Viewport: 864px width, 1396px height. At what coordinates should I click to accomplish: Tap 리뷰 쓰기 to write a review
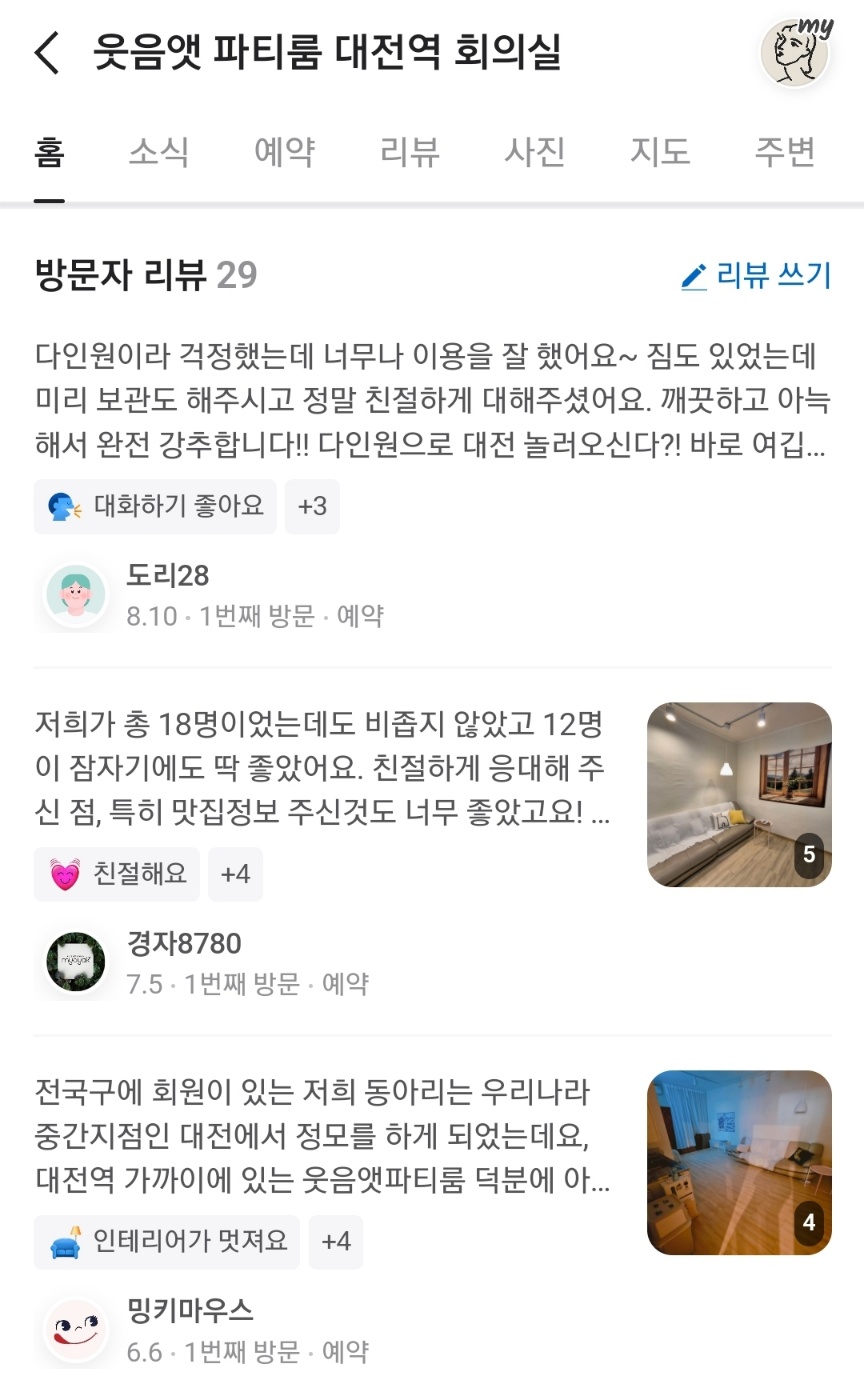click(756, 276)
